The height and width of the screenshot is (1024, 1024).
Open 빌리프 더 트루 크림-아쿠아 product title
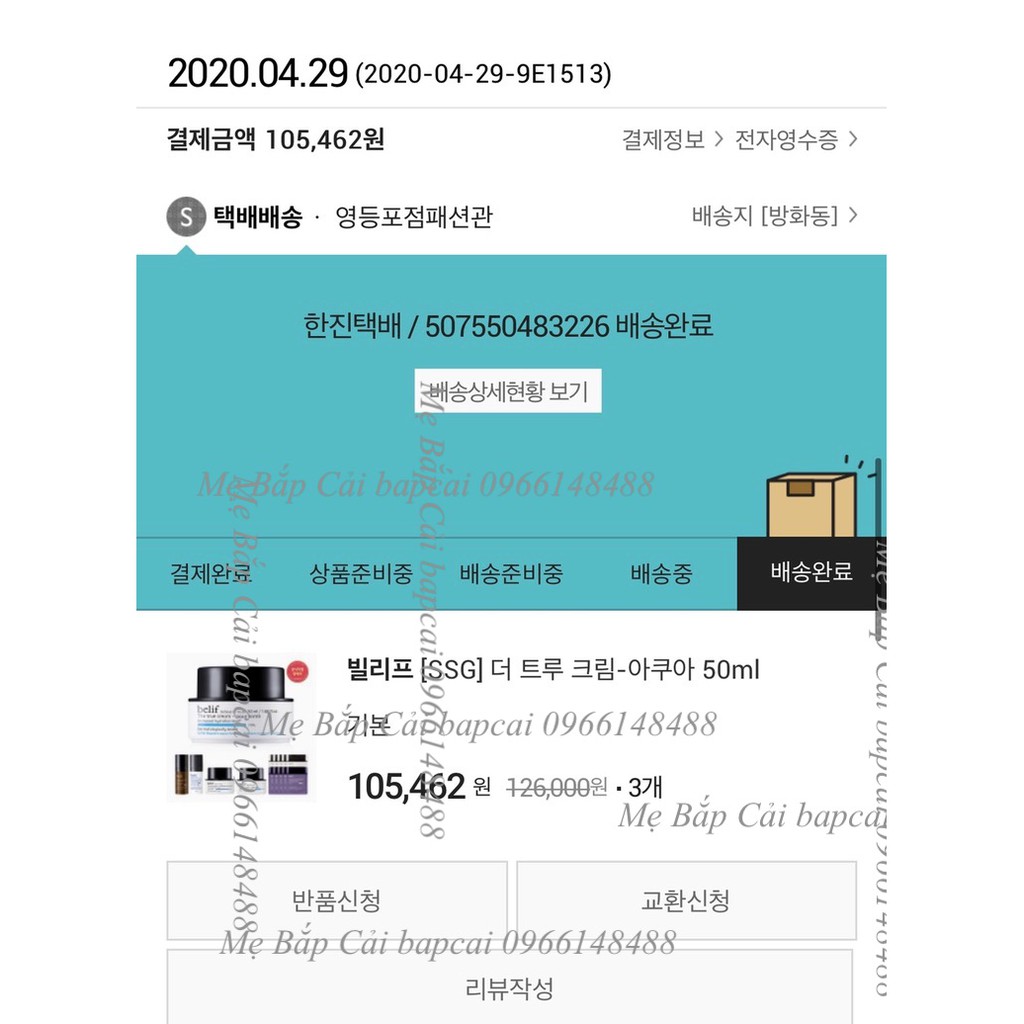pos(553,669)
